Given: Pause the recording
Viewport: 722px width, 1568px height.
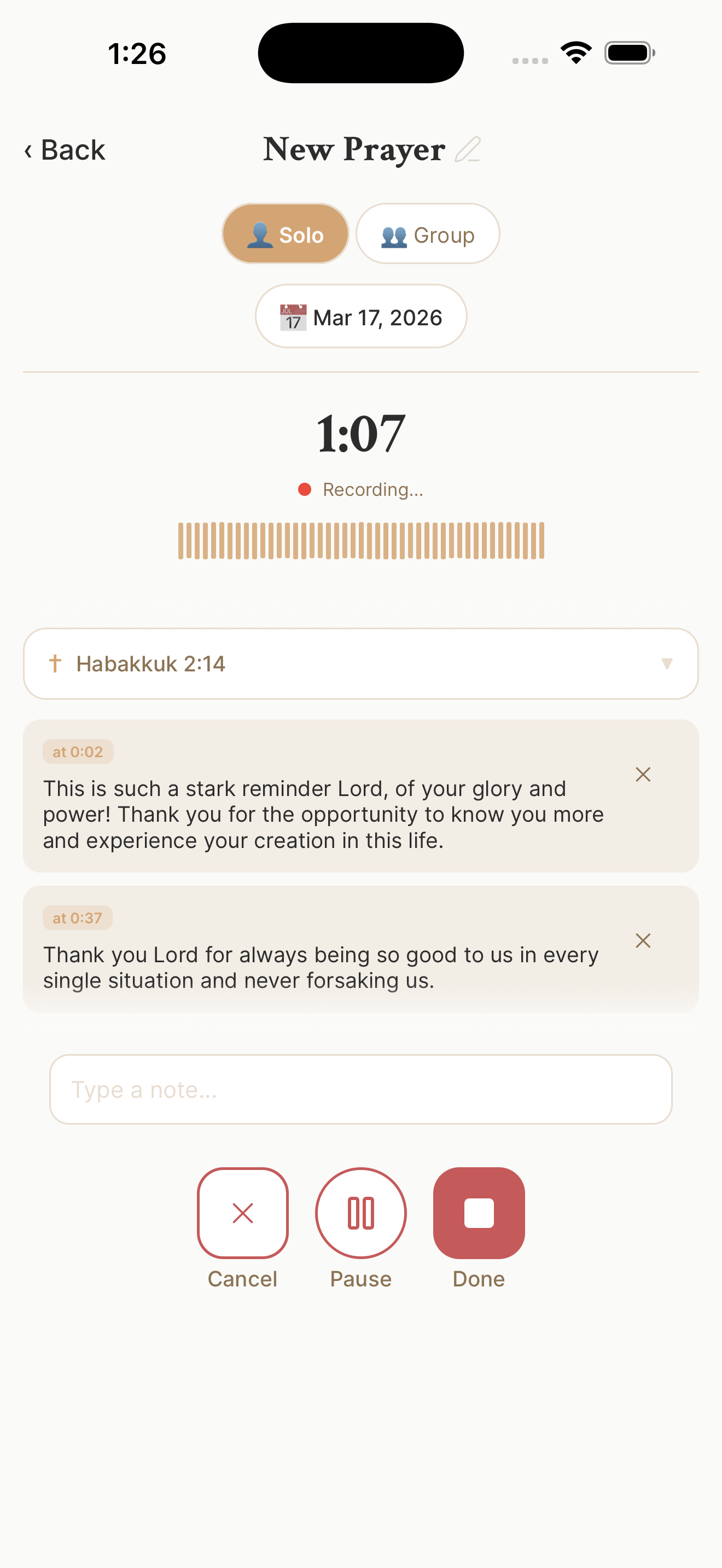Looking at the screenshot, I should [x=361, y=1213].
